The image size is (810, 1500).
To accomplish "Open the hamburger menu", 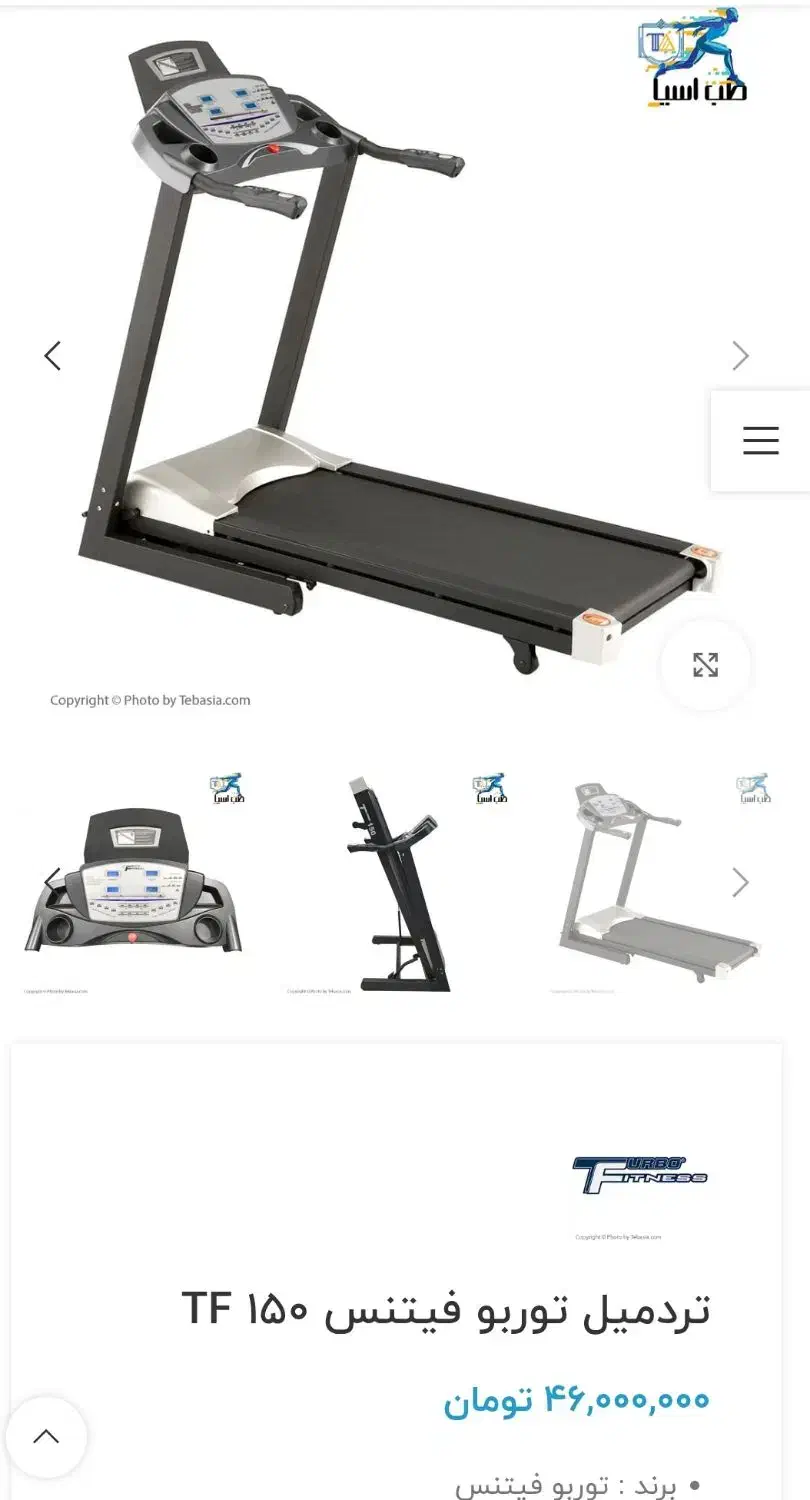I will (760, 440).
